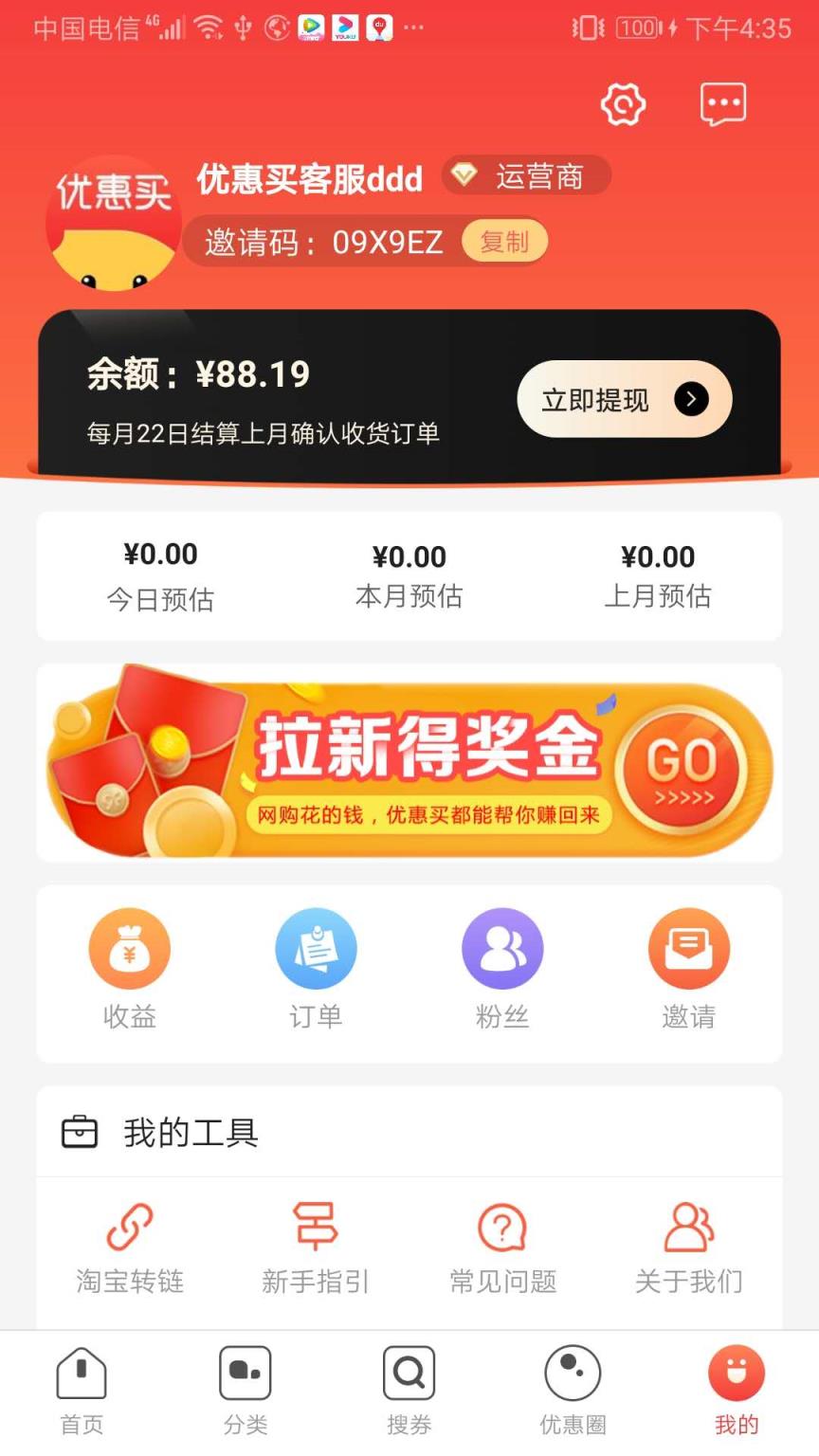819x1456 pixels.
Task: Open the settings gear icon
Action: point(623,105)
